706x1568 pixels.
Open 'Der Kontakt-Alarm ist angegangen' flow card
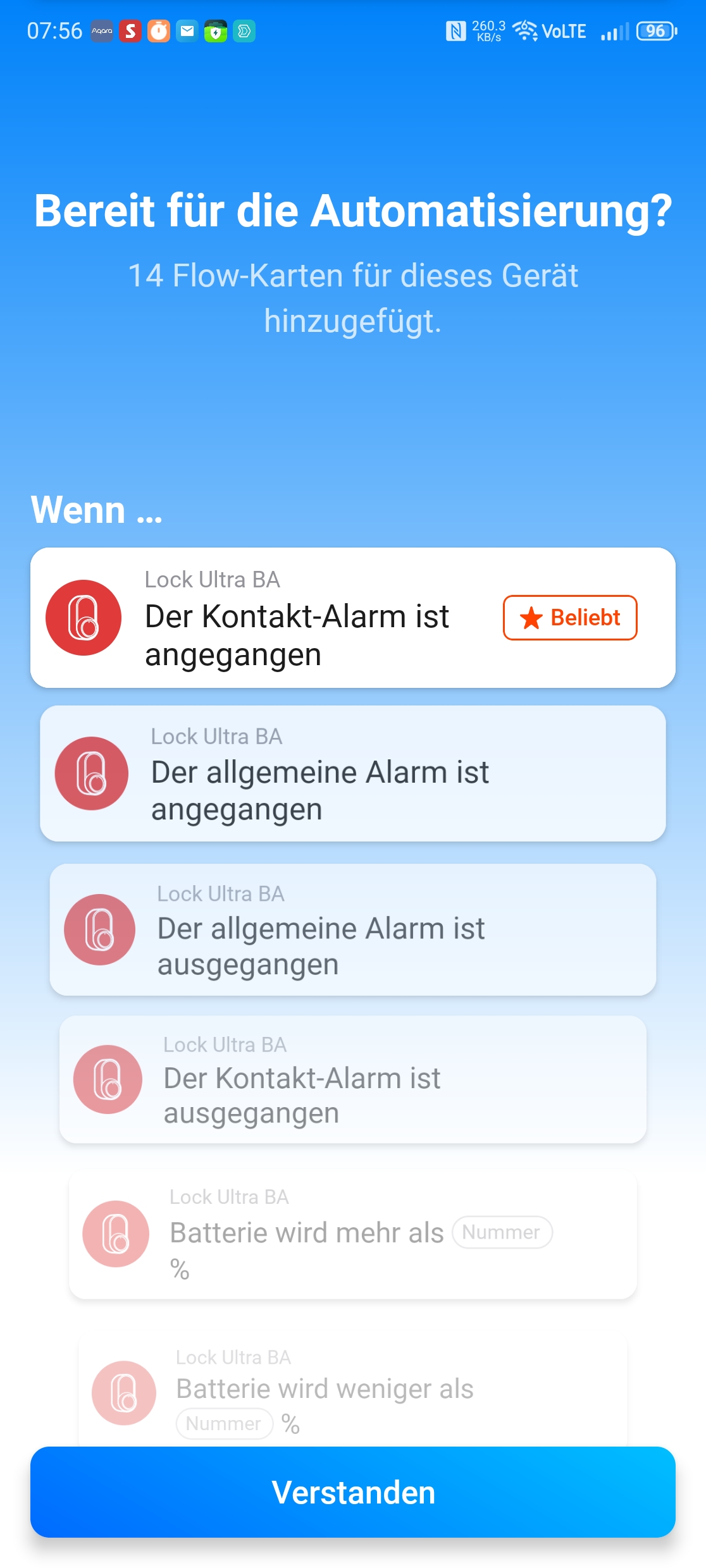click(x=353, y=618)
